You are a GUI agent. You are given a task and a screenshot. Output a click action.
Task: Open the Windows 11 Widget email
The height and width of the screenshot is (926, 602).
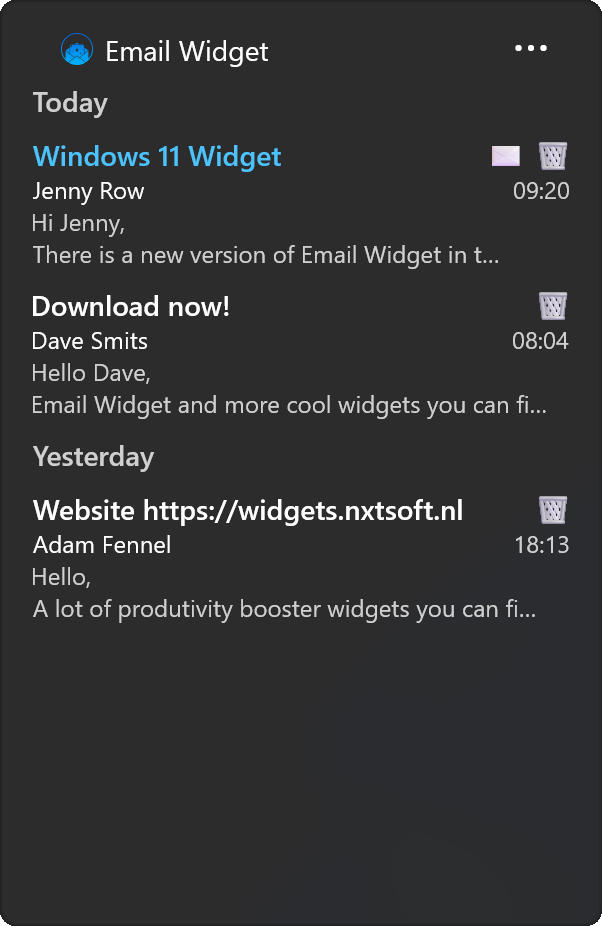coord(157,157)
